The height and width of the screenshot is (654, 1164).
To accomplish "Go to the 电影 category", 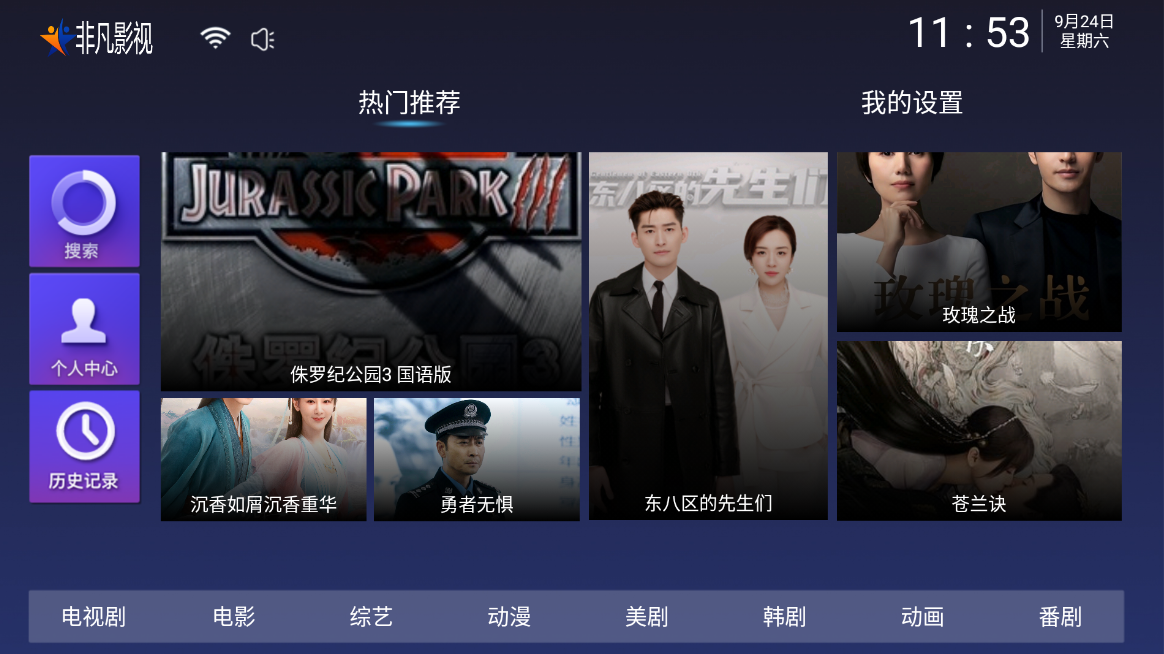I will (234, 617).
